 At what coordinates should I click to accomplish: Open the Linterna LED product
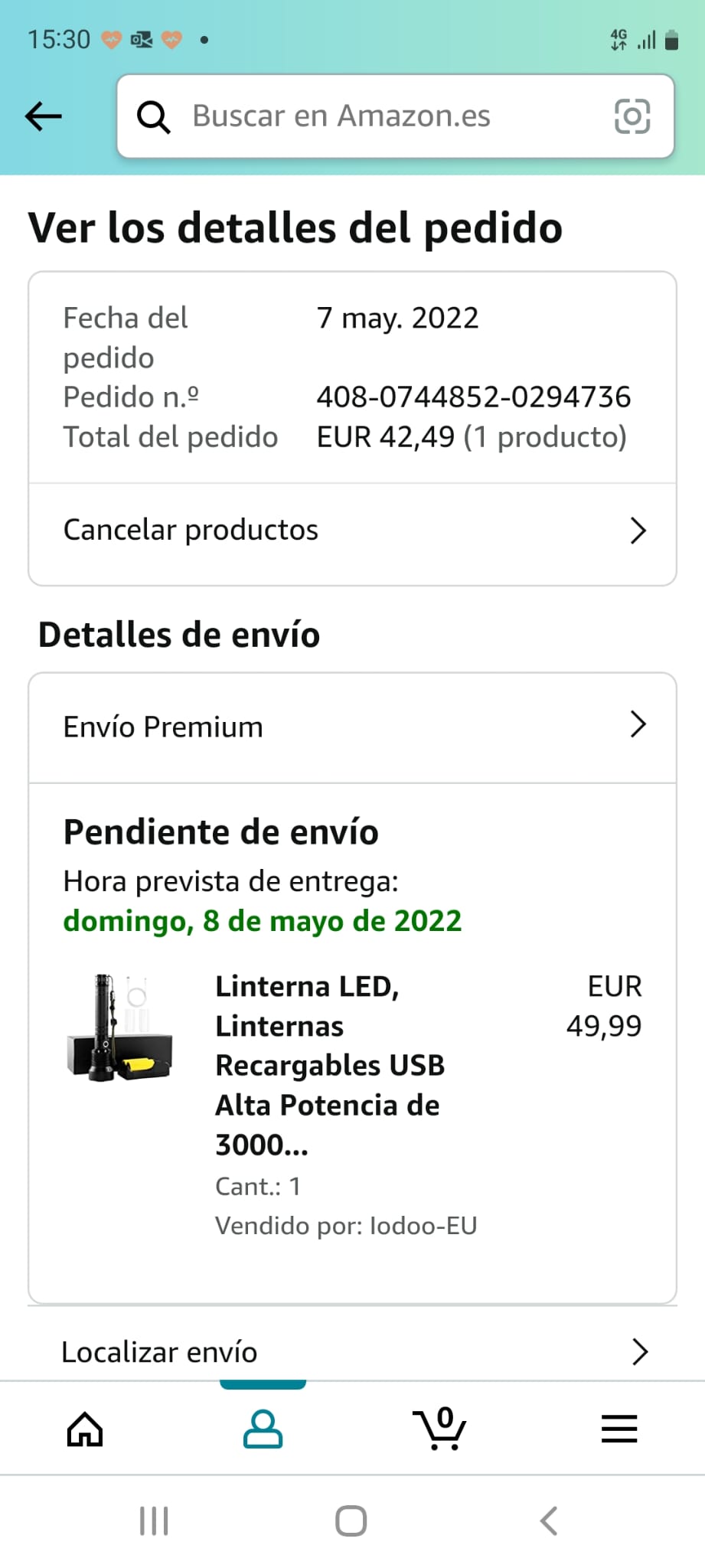click(329, 1064)
